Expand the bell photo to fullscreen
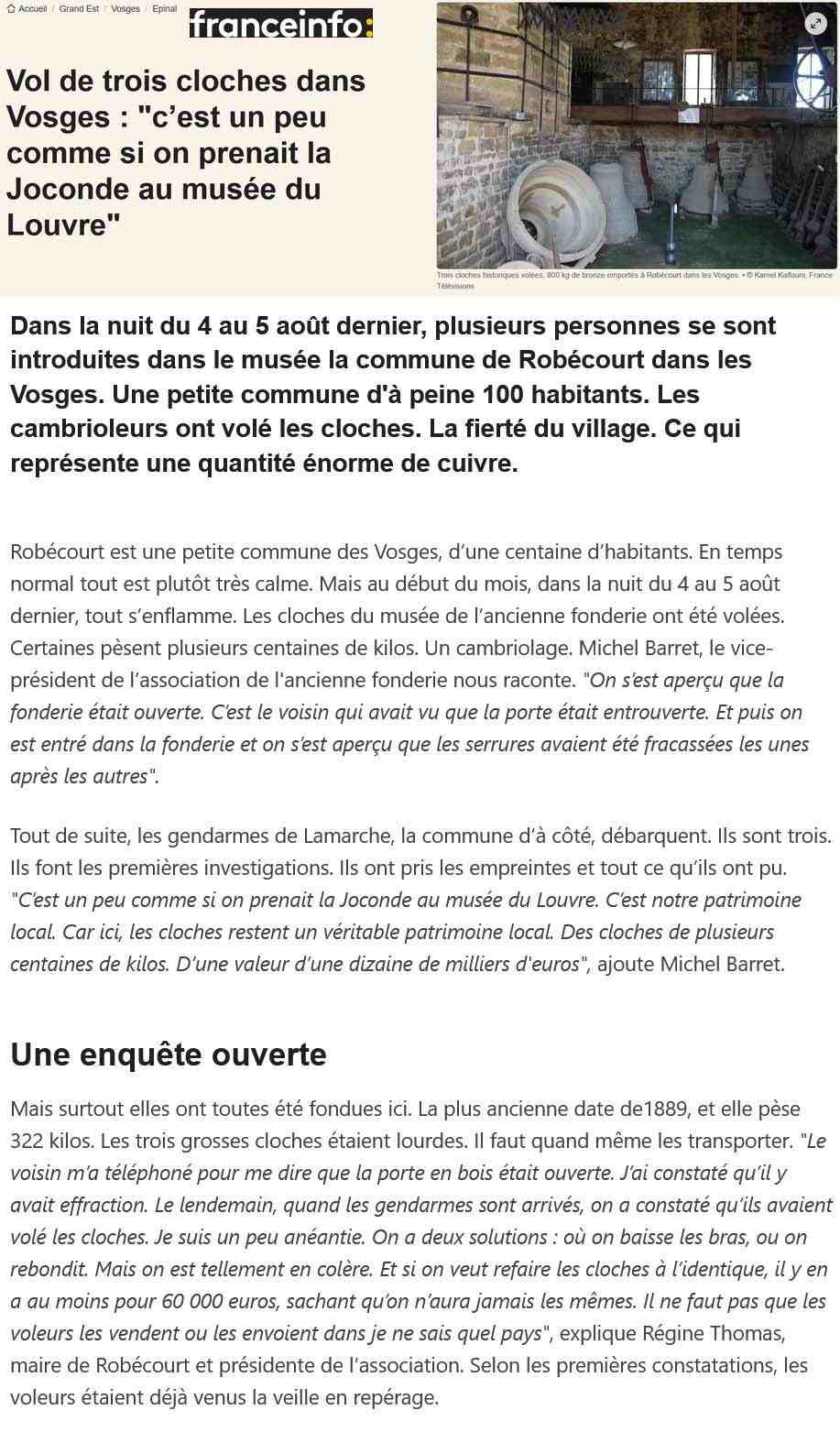This screenshot has width=840, height=1432. pos(815,24)
